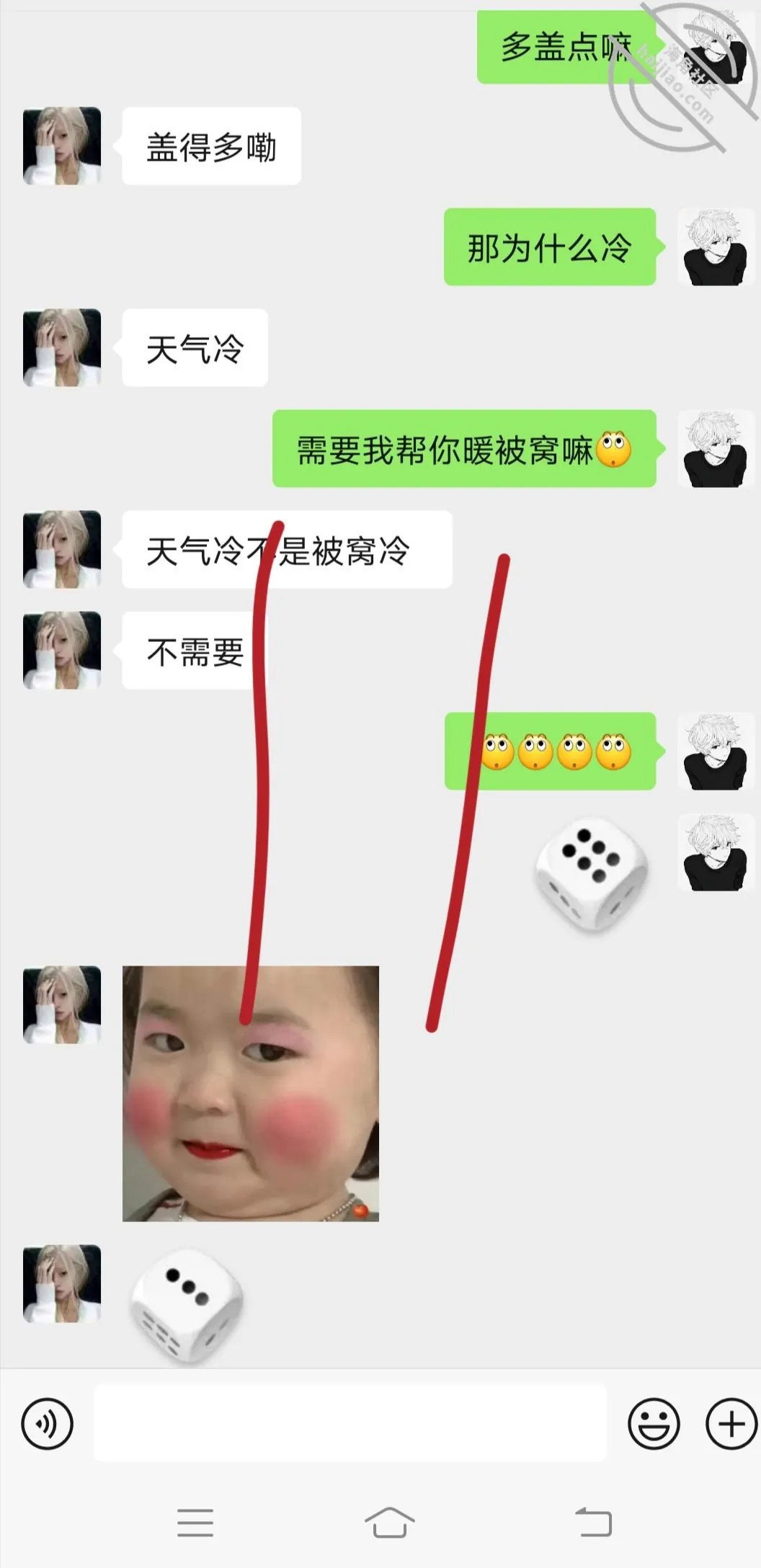
Task: Open the emoji sticker panel
Action: [x=654, y=1424]
